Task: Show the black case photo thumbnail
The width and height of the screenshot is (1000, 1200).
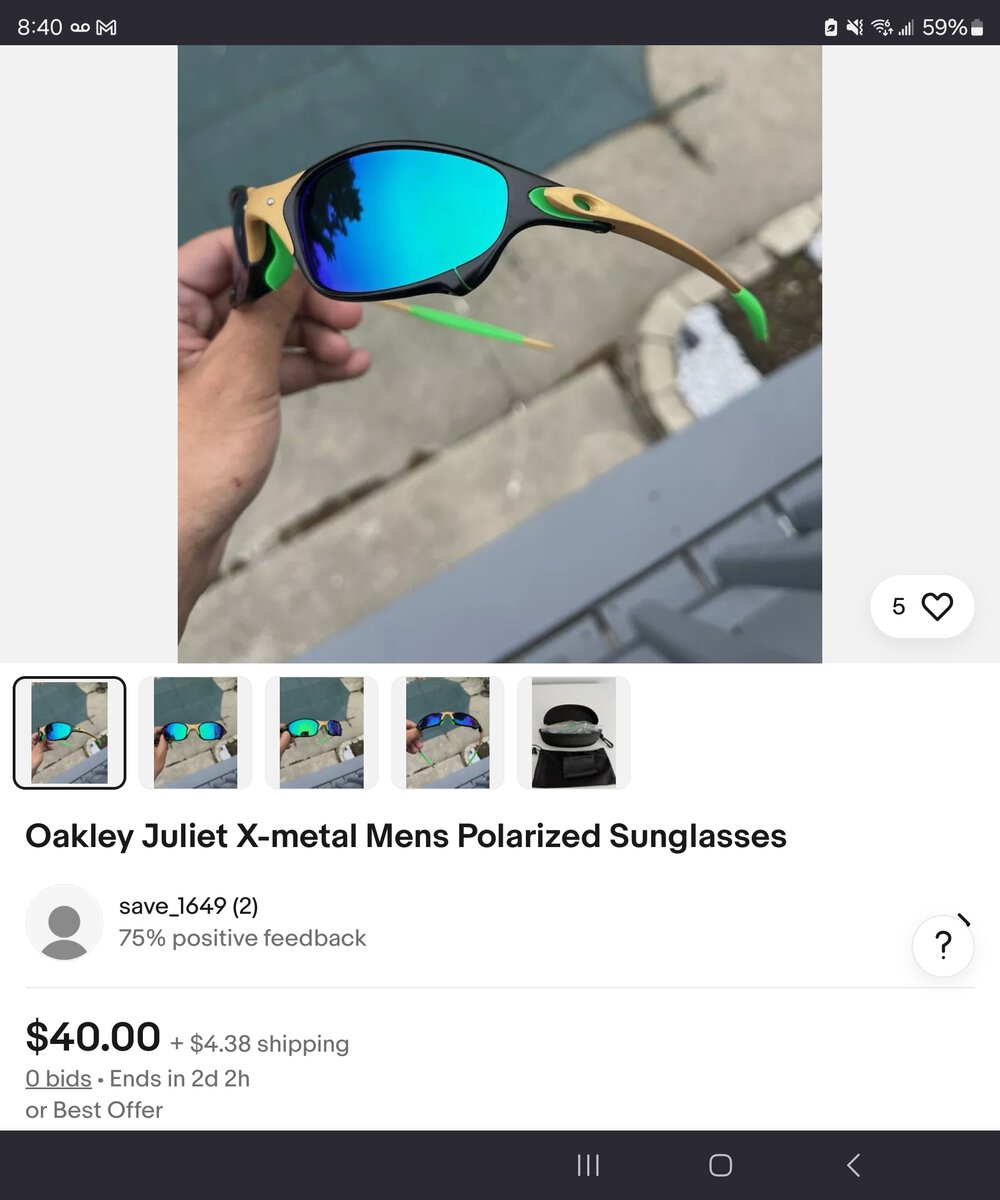Action: click(x=573, y=733)
